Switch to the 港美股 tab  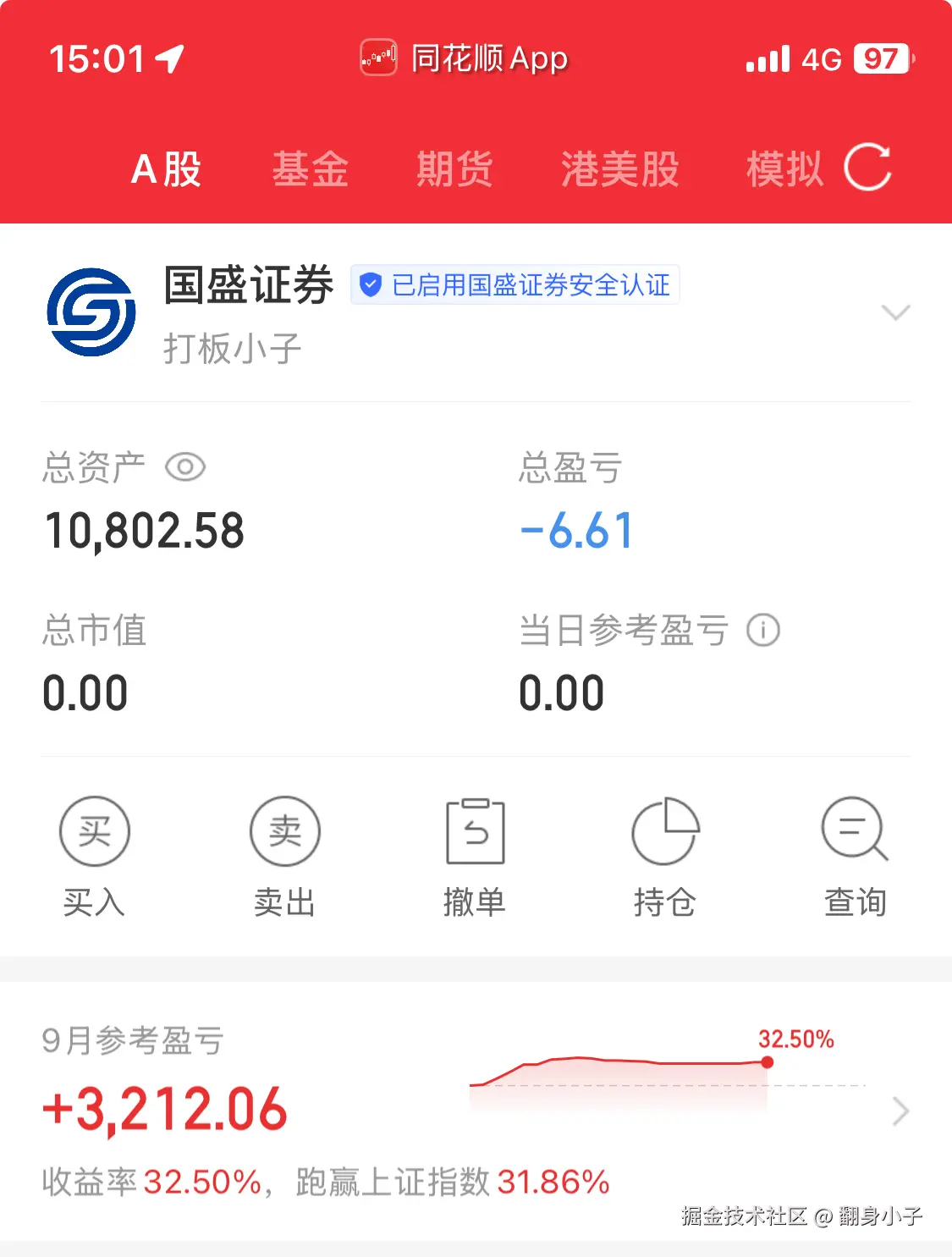620,168
